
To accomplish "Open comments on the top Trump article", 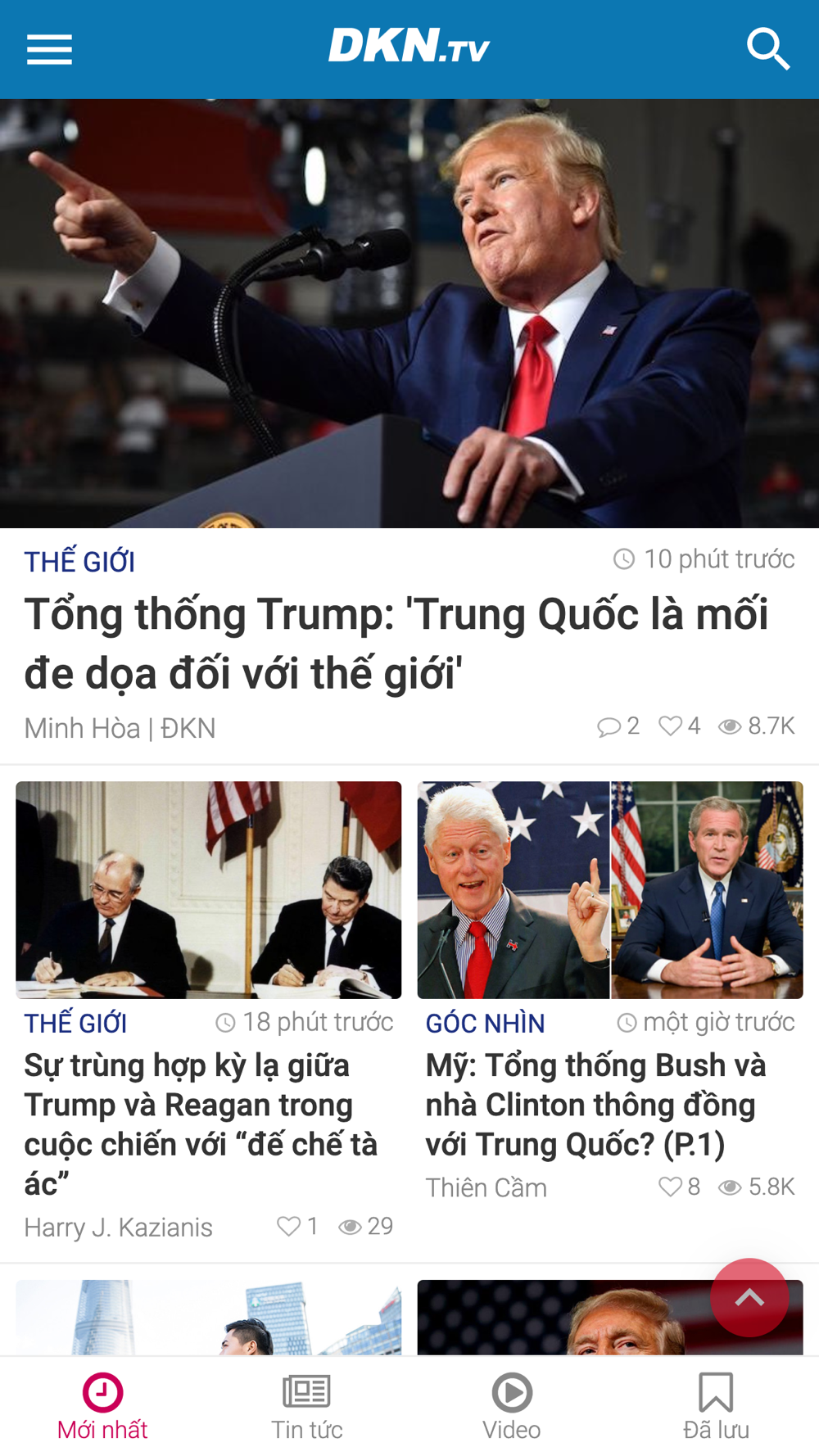I will tap(609, 726).
